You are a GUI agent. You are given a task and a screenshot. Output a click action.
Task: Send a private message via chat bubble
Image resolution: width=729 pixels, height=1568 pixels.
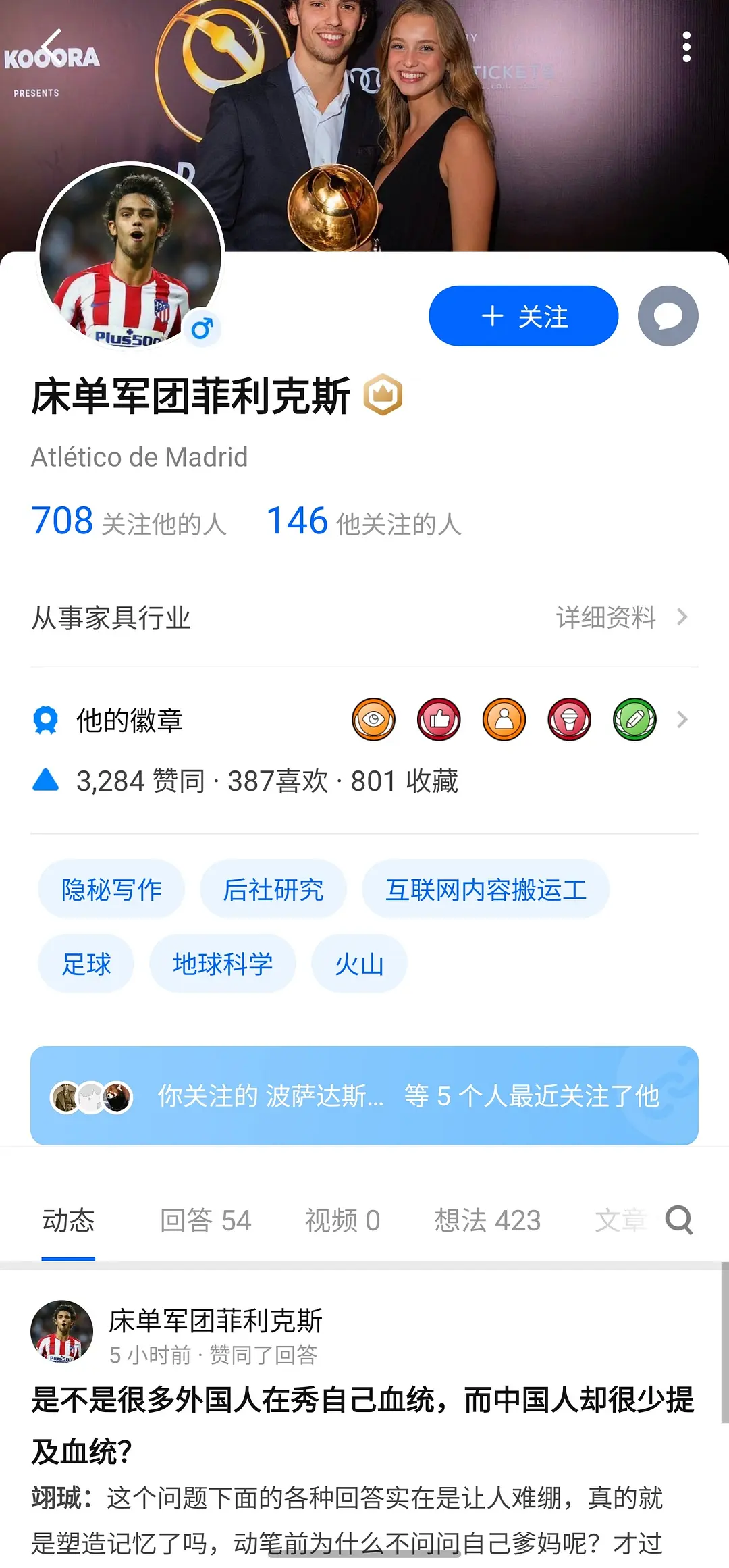pyautogui.click(x=668, y=316)
